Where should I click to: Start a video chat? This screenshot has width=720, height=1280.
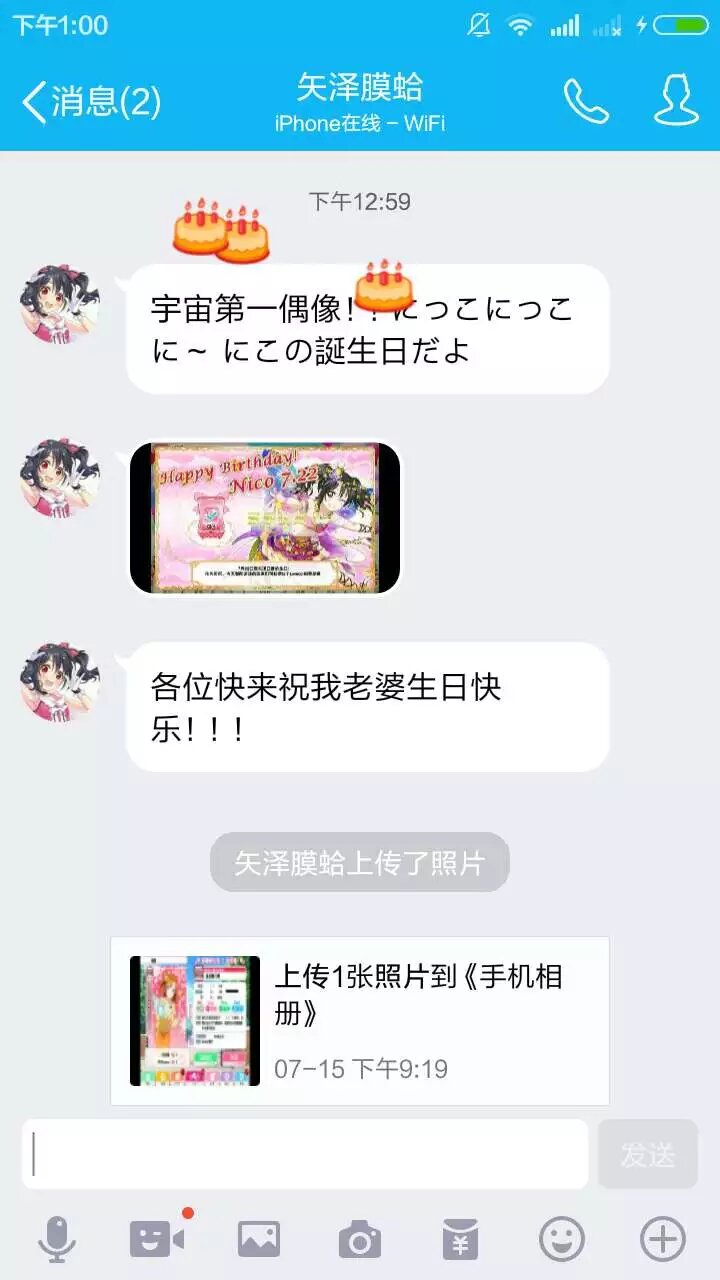click(157, 1240)
